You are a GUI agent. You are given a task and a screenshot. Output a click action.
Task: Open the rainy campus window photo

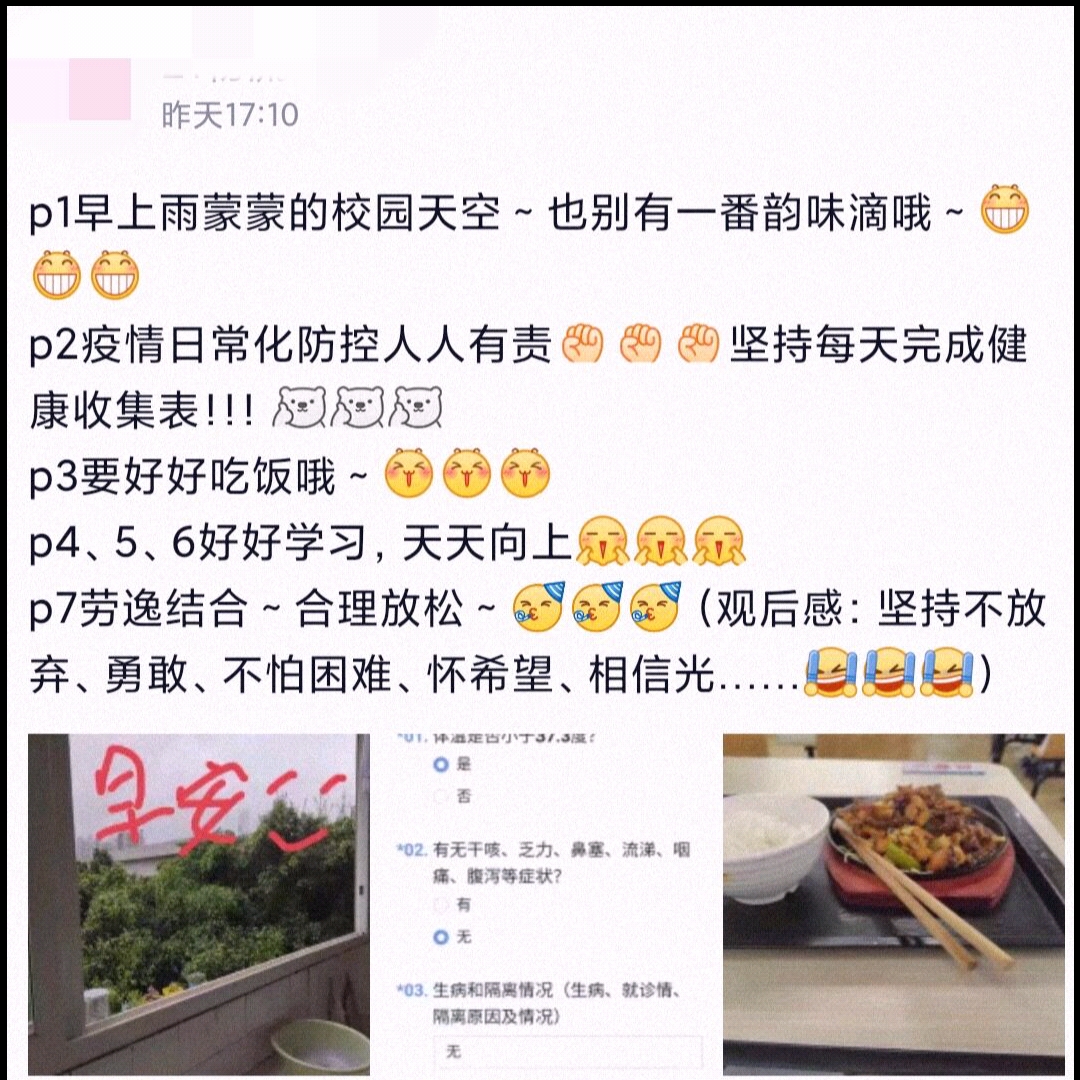(198, 903)
